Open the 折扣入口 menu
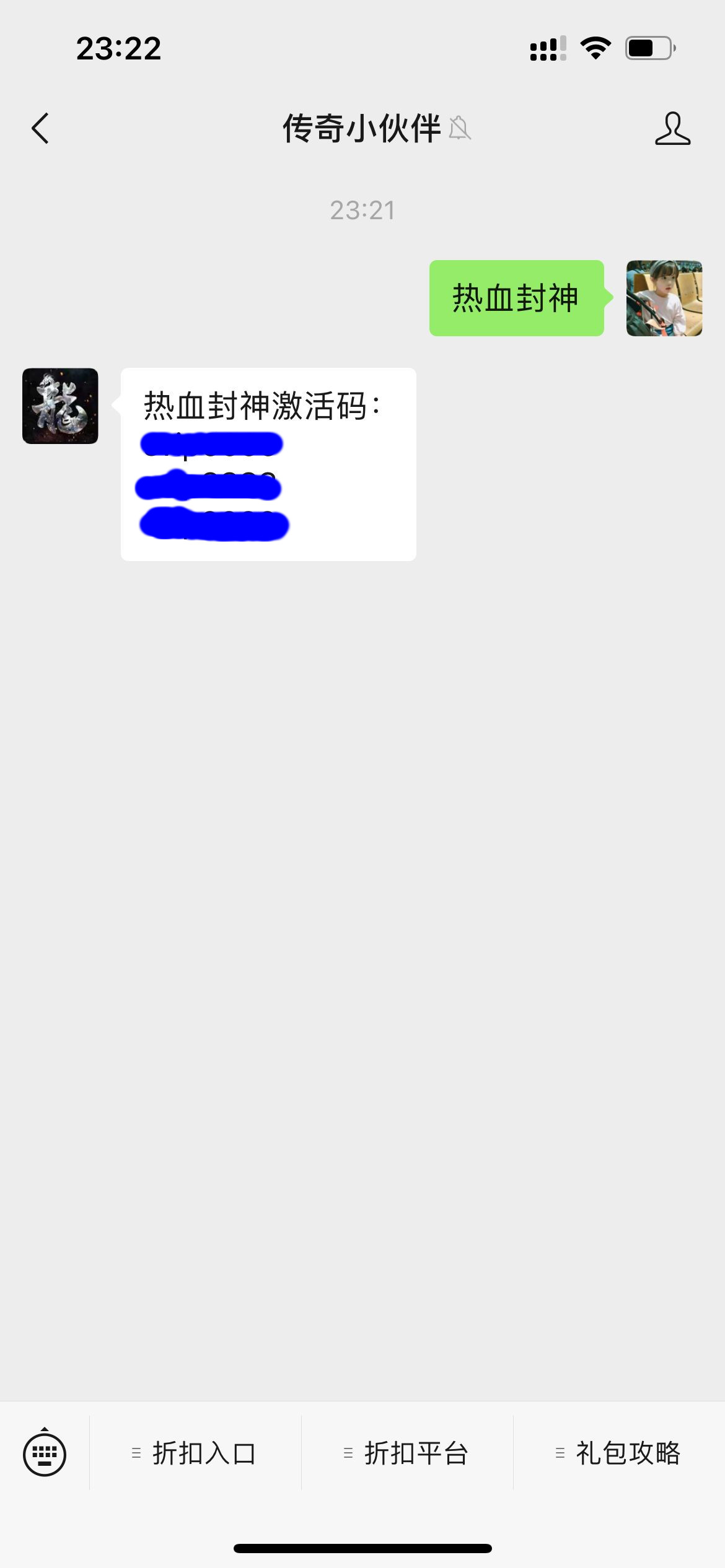Image resolution: width=725 pixels, height=1568 pixels. (x=195, y=1453)
